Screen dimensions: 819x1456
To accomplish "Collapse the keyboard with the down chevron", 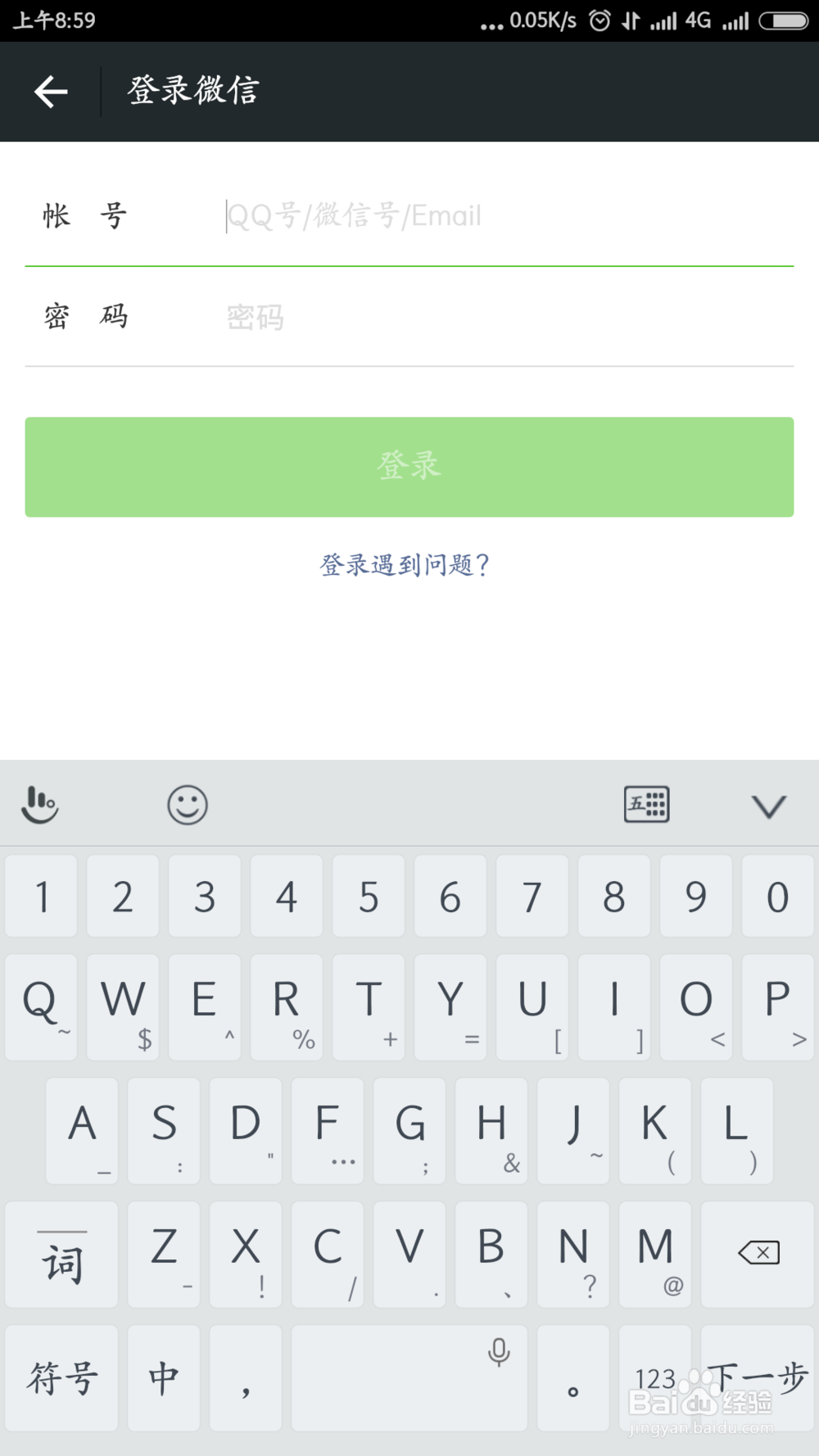I will click(767, 805).
